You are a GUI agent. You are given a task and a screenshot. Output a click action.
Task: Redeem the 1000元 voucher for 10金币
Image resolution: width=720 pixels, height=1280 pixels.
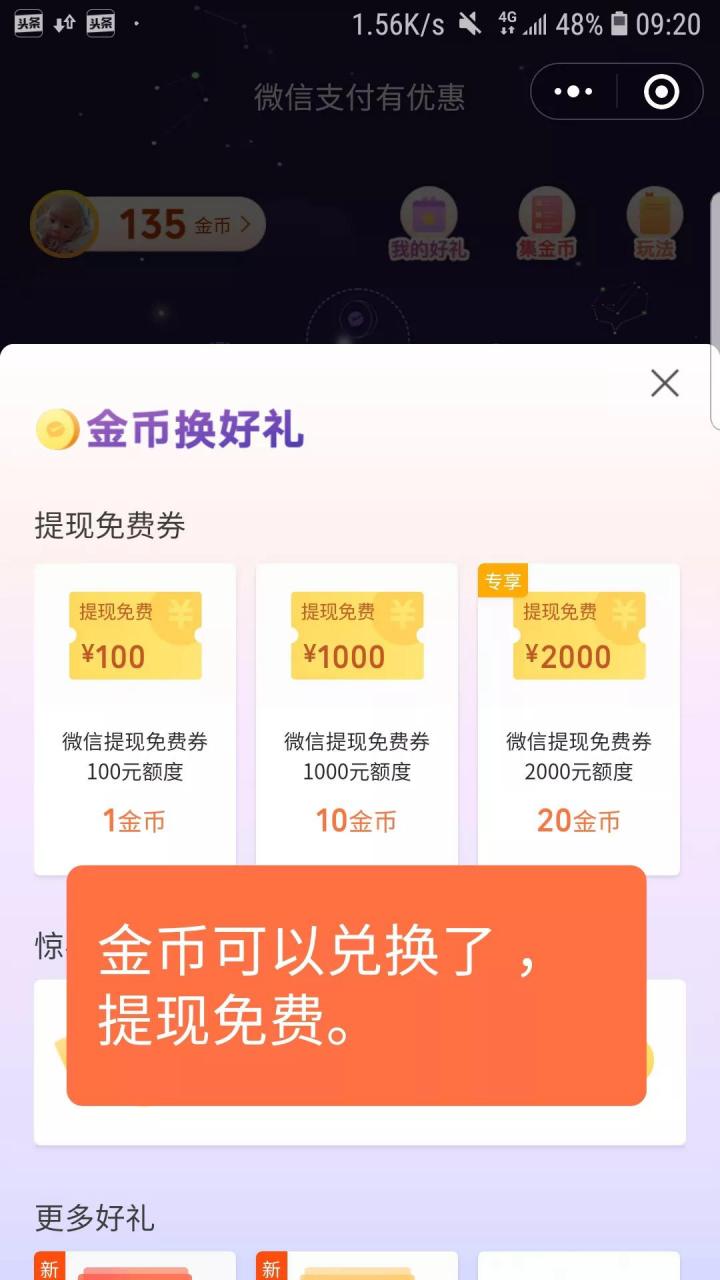[x=356, y=819]
